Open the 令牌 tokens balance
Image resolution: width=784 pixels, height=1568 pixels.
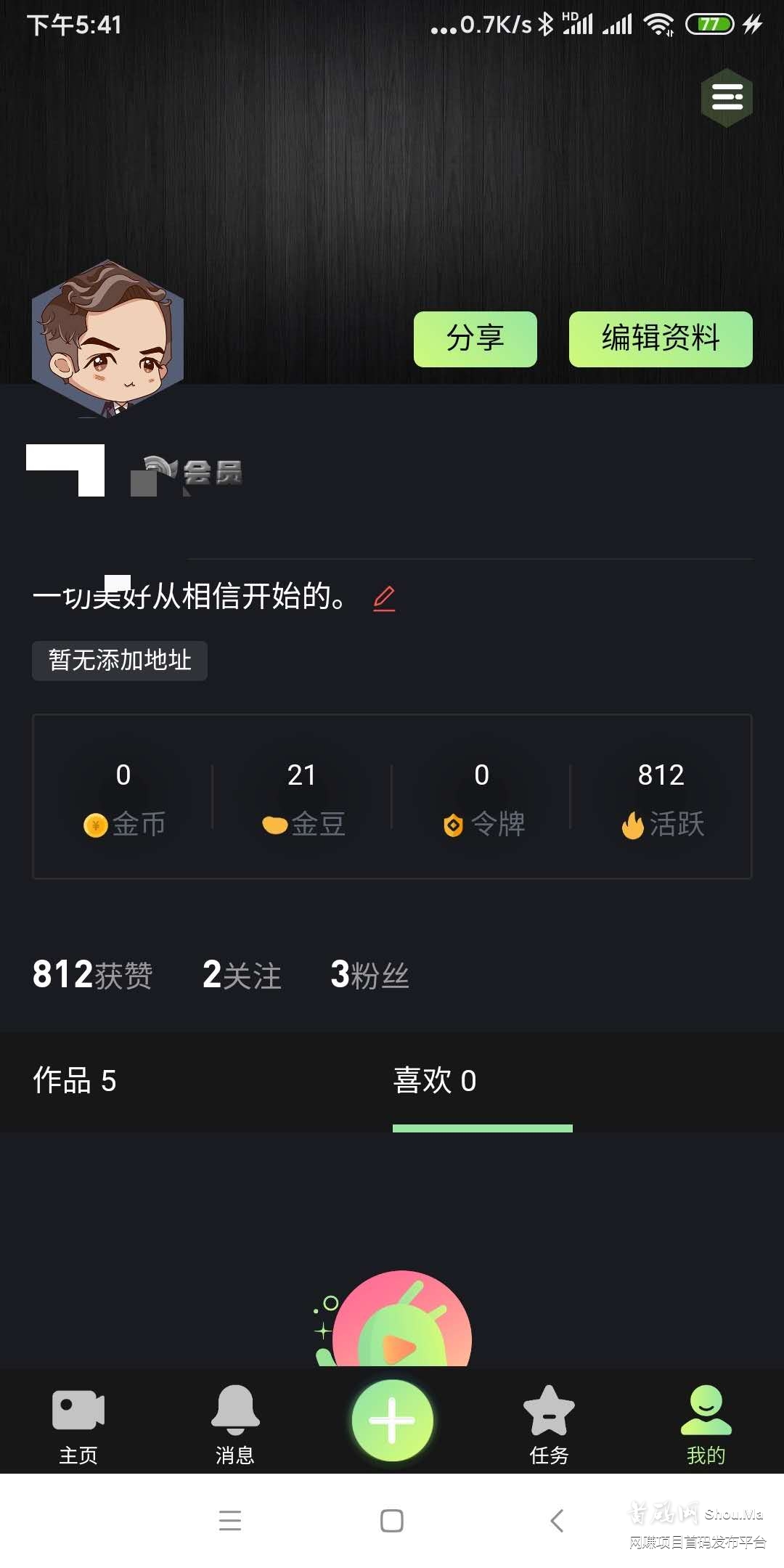pyautogui.click(x=482, y=799)
